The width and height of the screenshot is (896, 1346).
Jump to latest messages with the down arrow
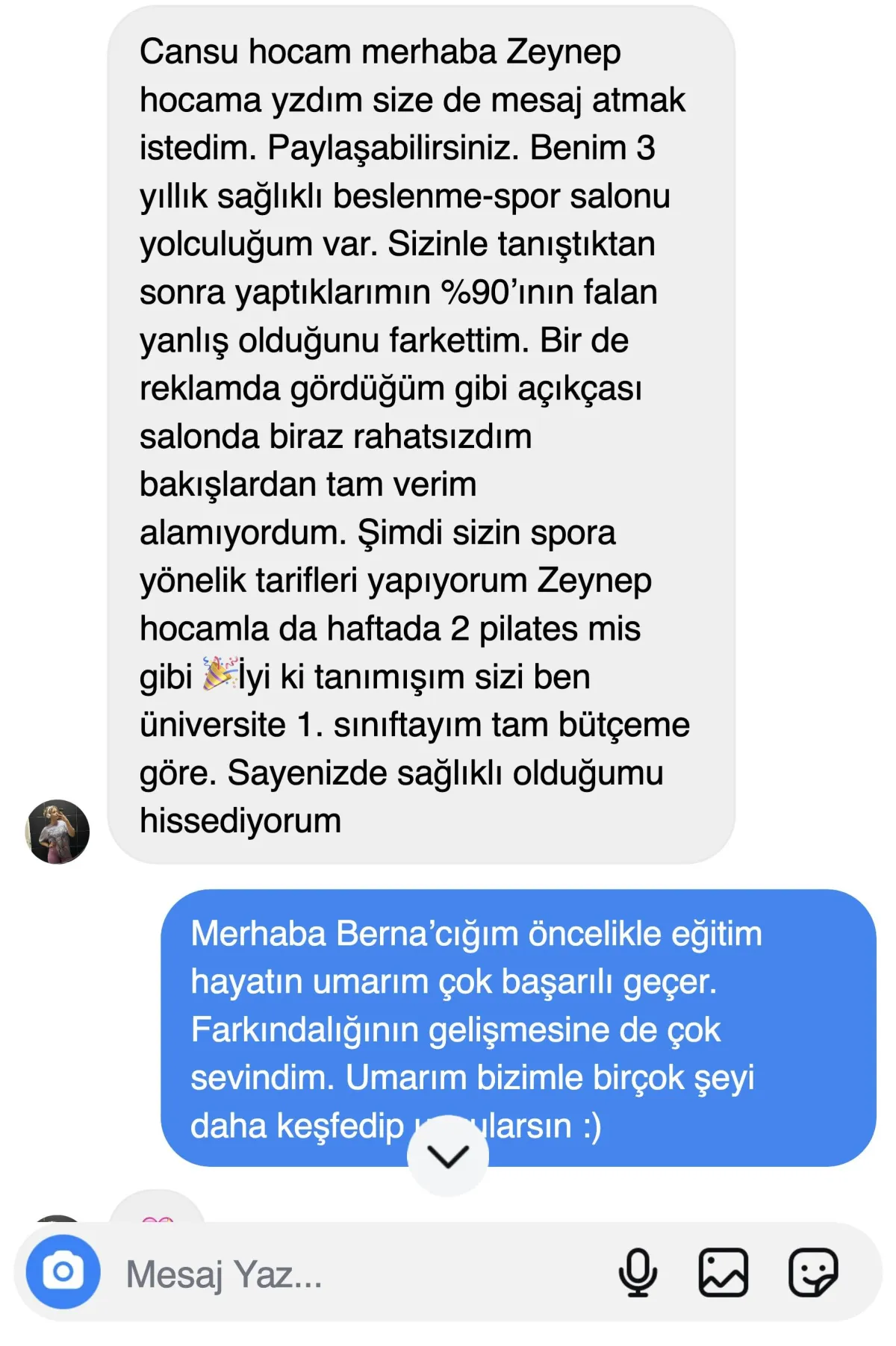(448, 1156)
